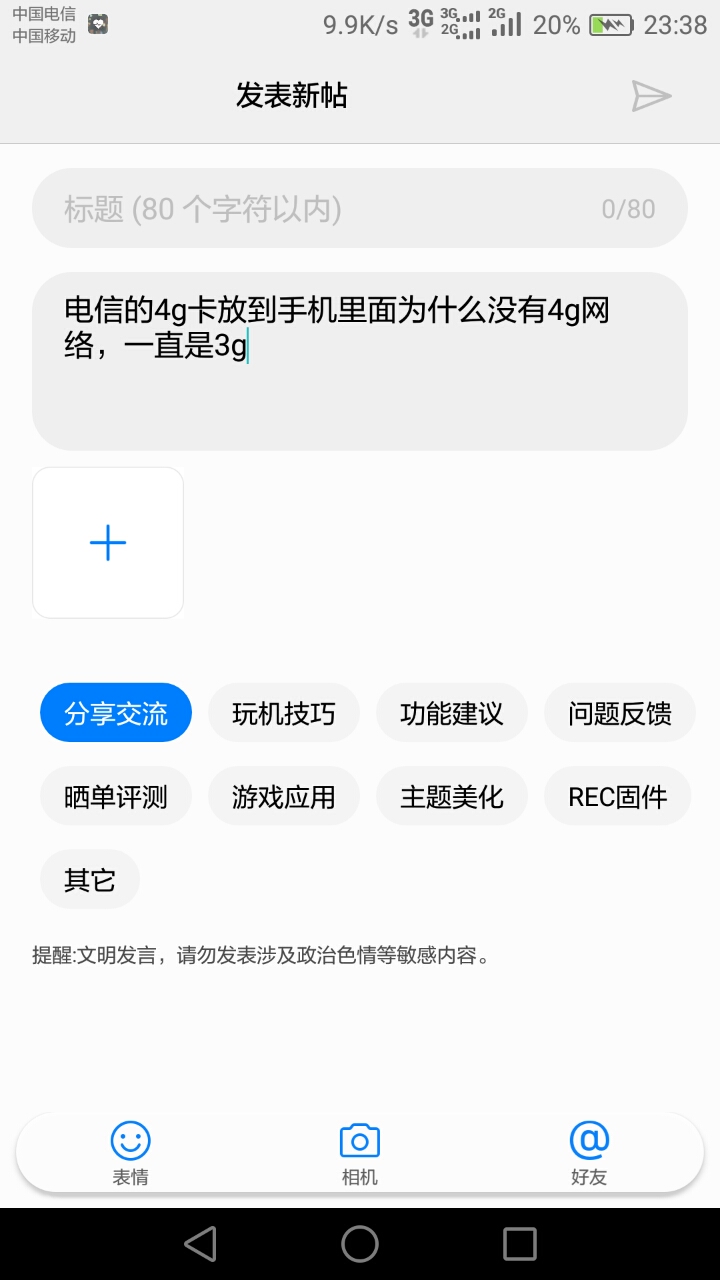This screenshot has width=720, height=1280.
Task: Select the 主题美化 category chip
Action: (452, 796)
